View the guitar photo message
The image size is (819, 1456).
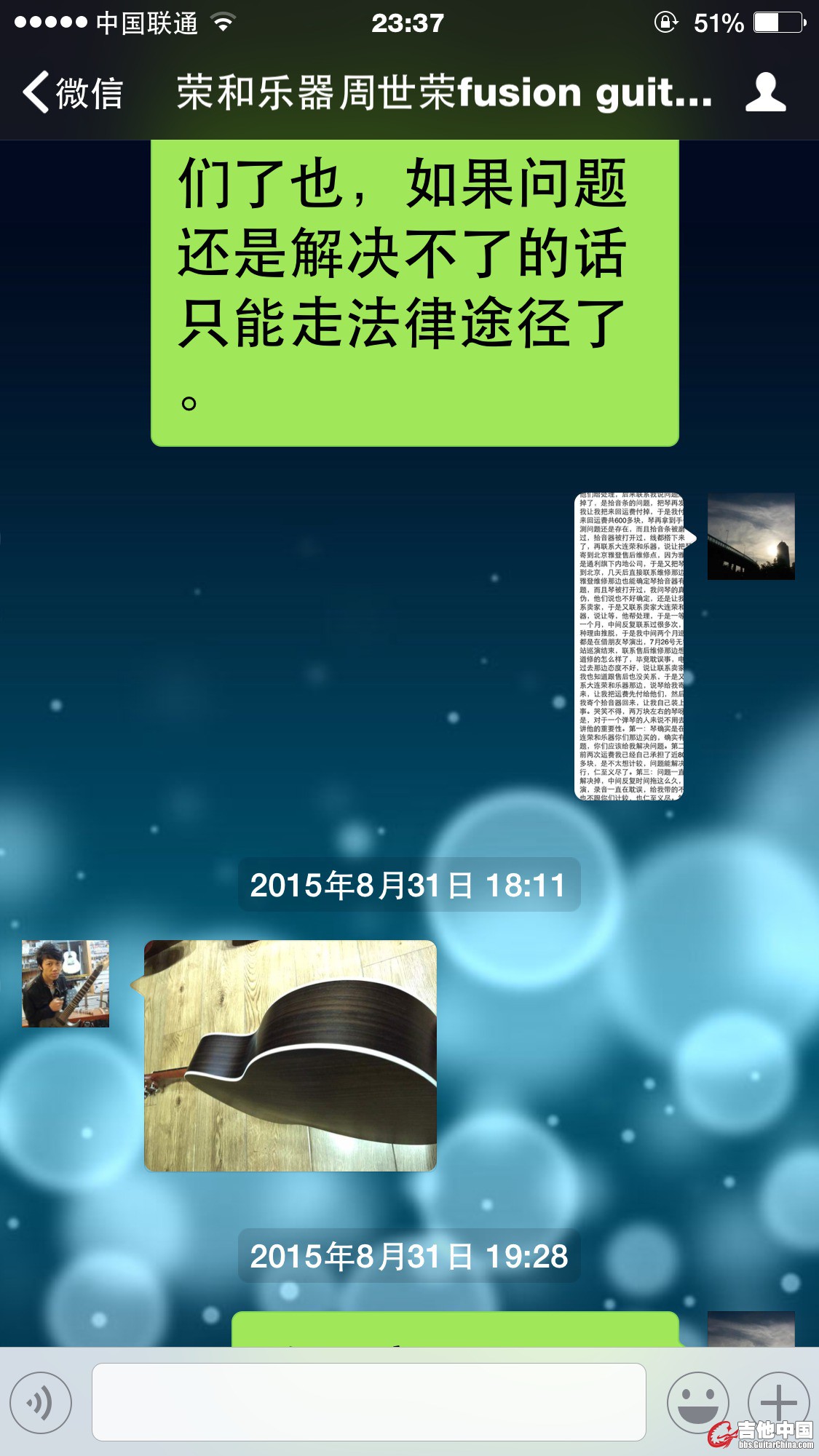coord(290,1055)
